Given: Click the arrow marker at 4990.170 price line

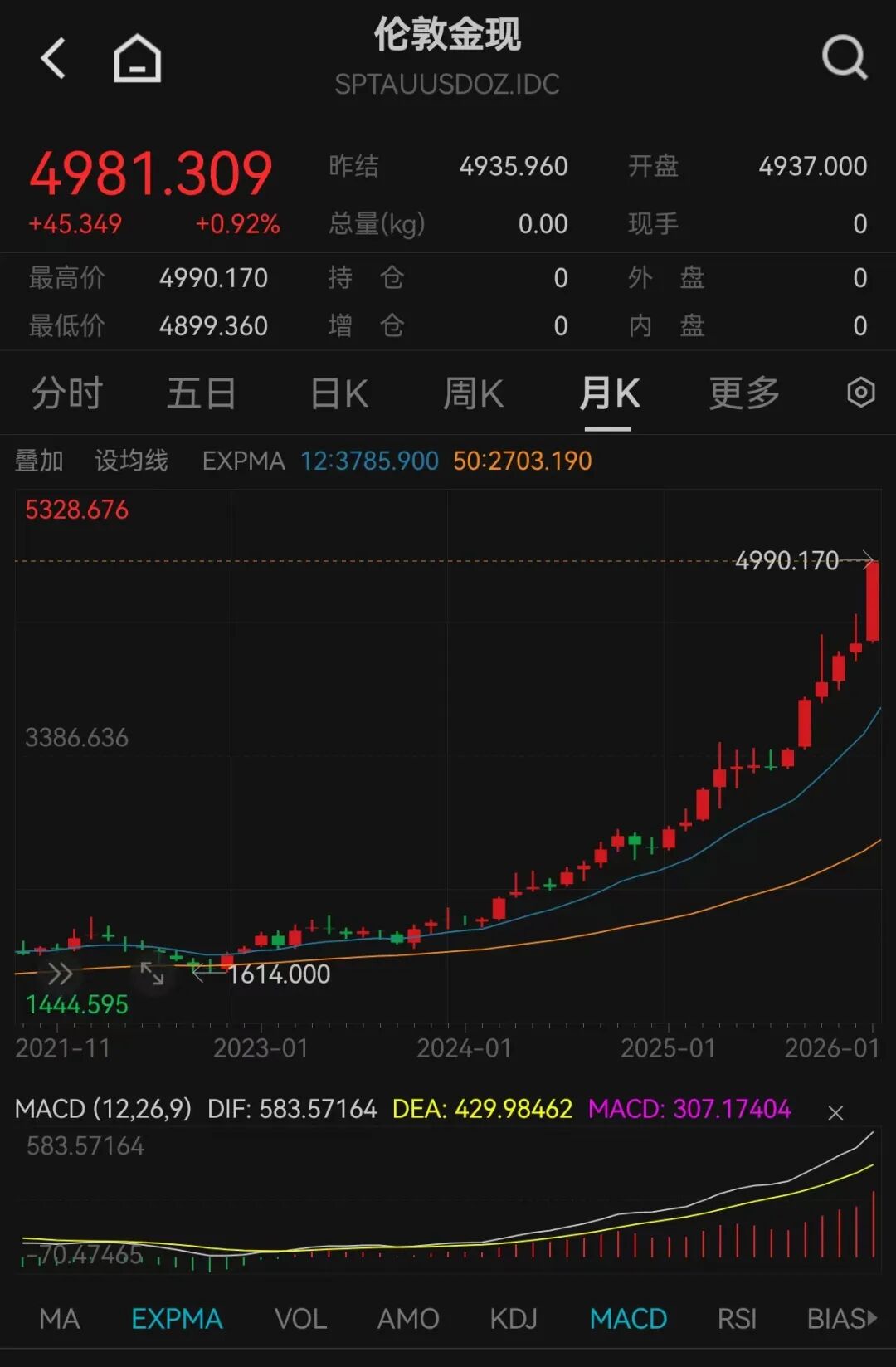Looking at the screenshot, I should tap(865, 558).
